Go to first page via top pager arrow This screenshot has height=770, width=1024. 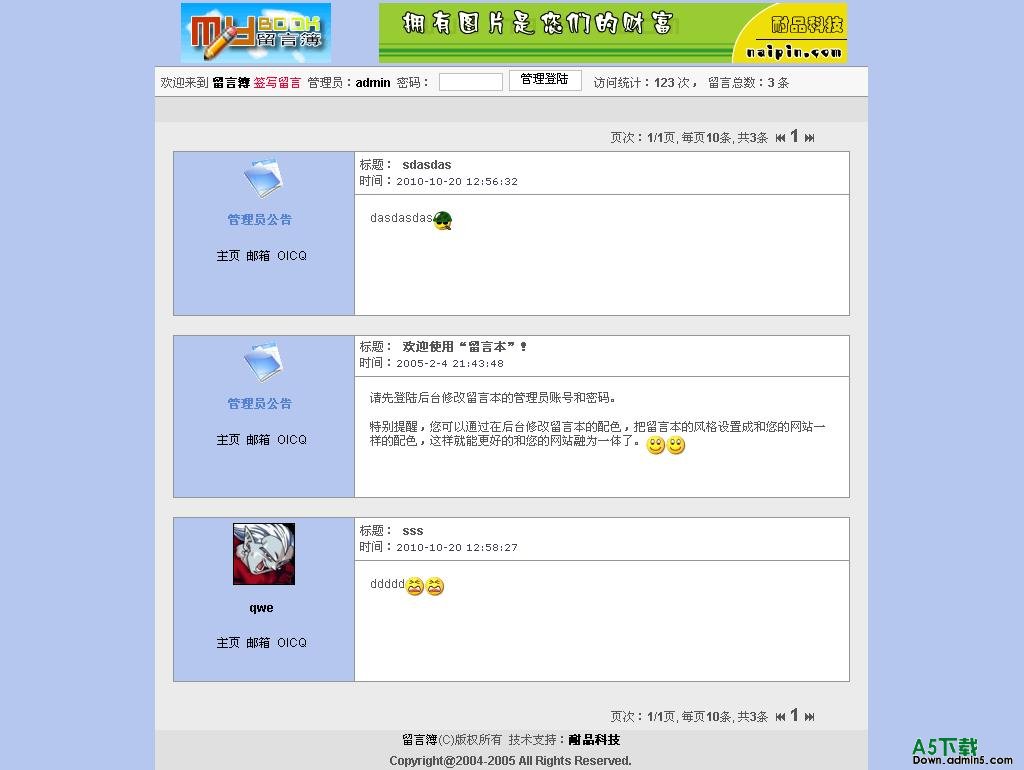click(780, 138)
